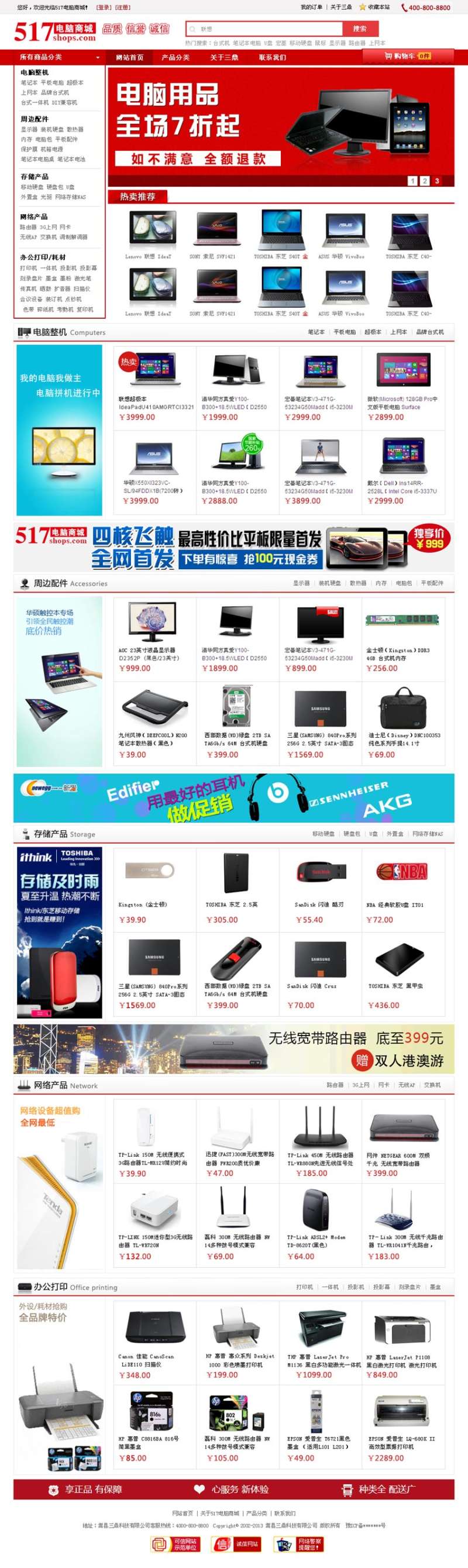Select banner slide indicator 2
This screenshot has height=1568, width=468.
point(424,181)
